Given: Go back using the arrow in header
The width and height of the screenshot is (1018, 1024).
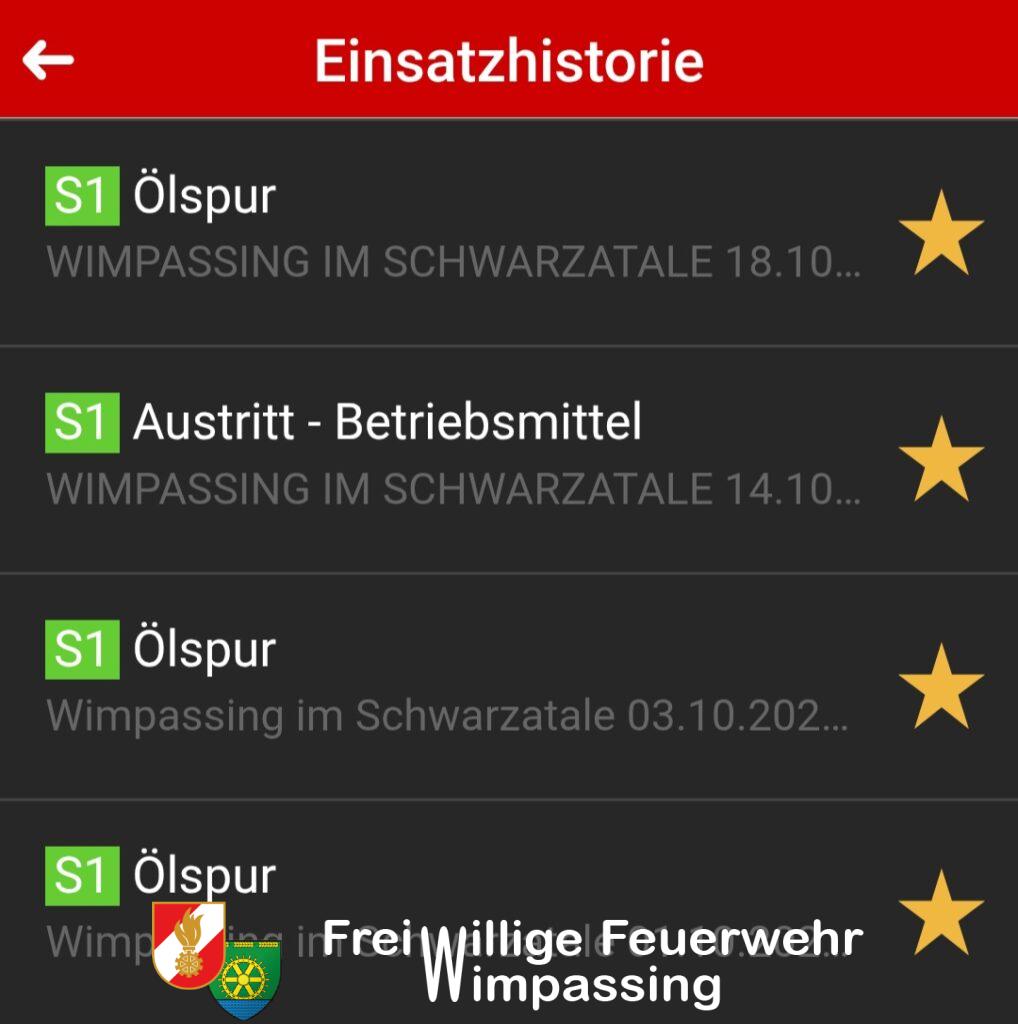Looking at the screenshot, I should pyautogui.click(x=48, y=60).
